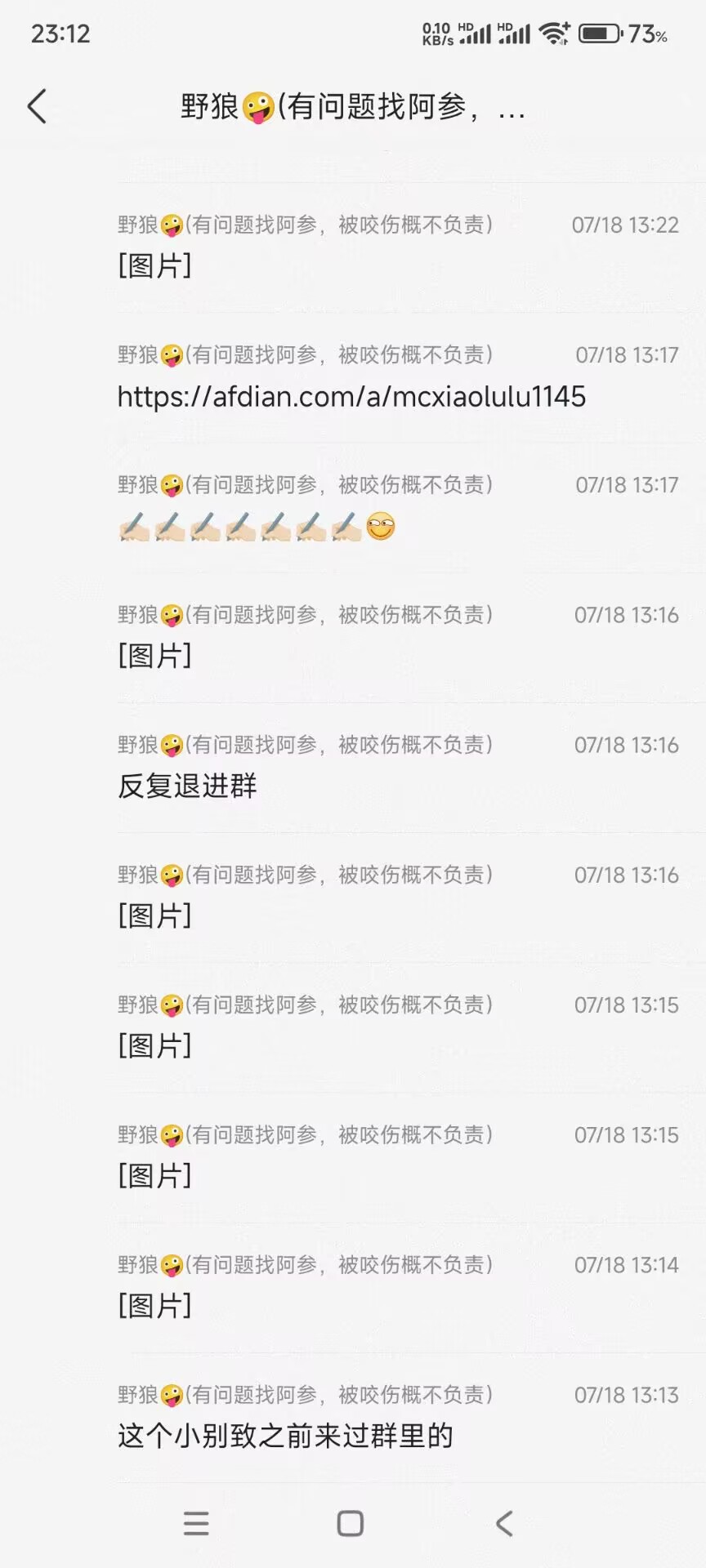Open the 反复退进群 message

coord(188,786)
